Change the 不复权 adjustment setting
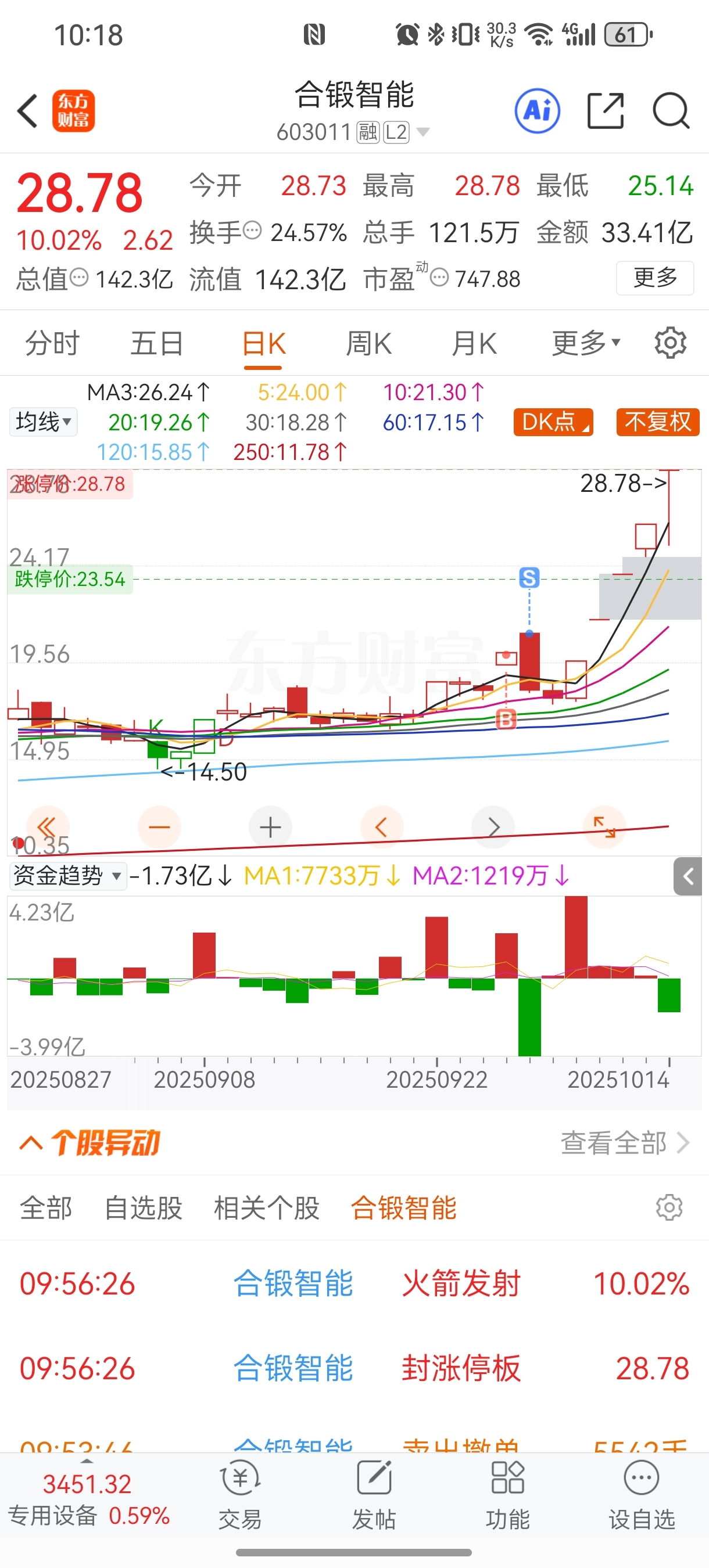 point(658,422)
